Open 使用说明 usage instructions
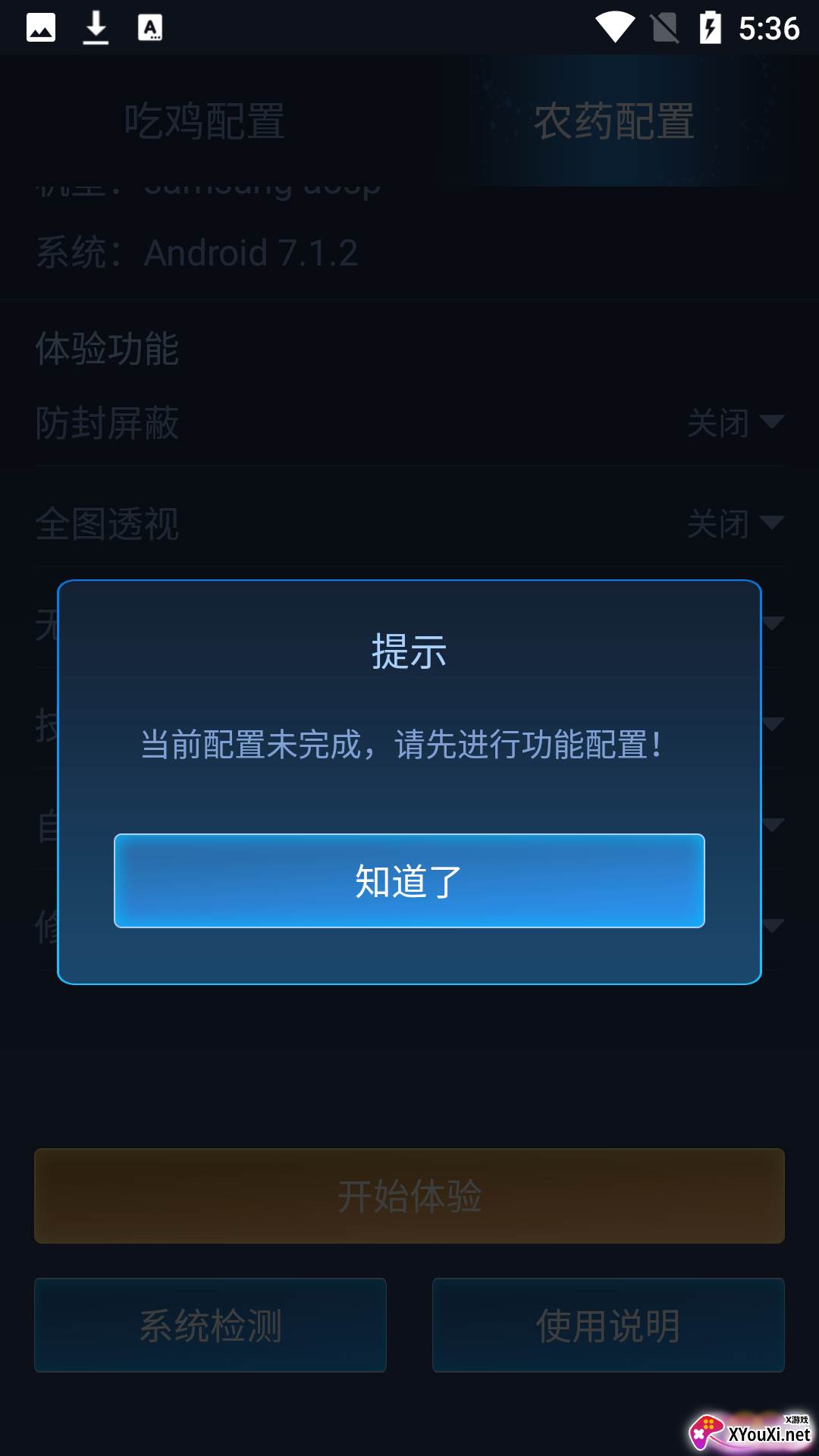 [x=608, y=1325]
